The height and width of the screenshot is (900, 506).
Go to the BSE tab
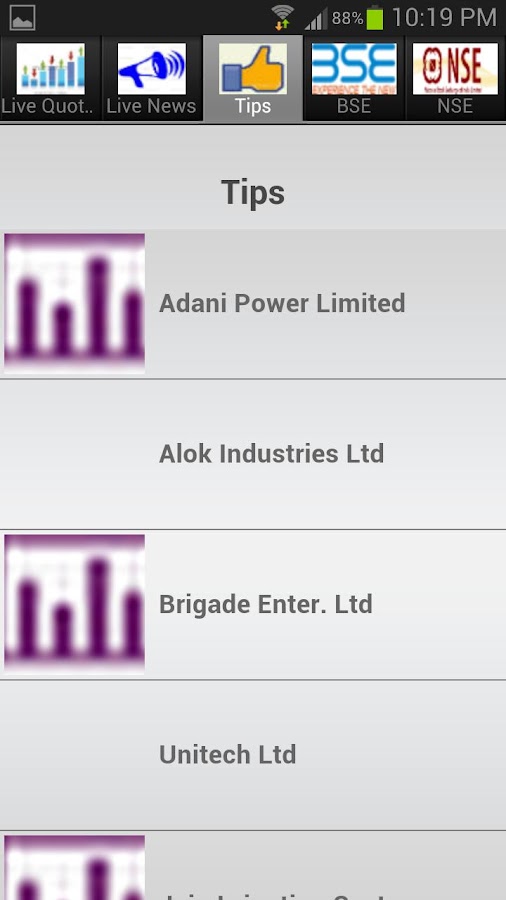[354, 79]
